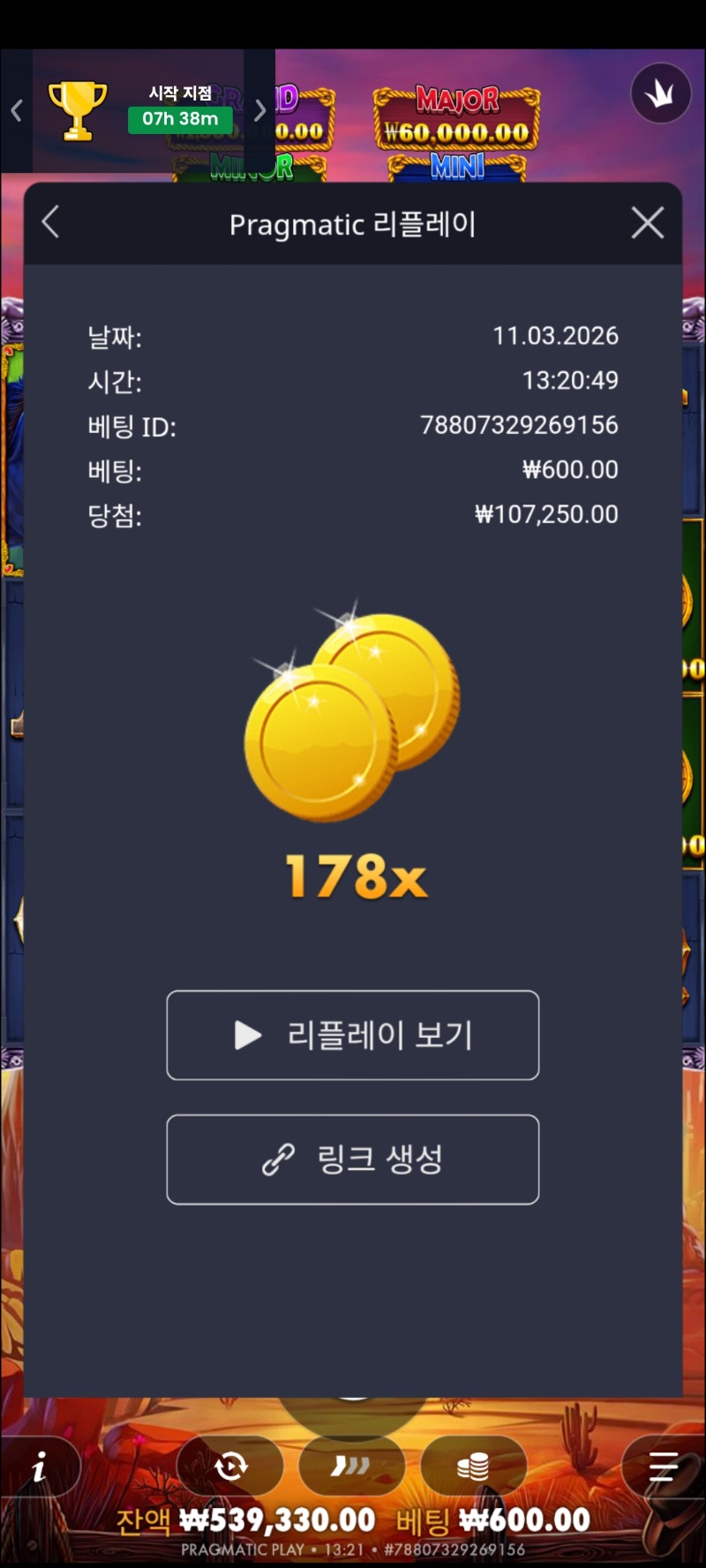This screenshot has height=1568, width=706.
Task: Open the crown icon button
Action: coord(660,93)
